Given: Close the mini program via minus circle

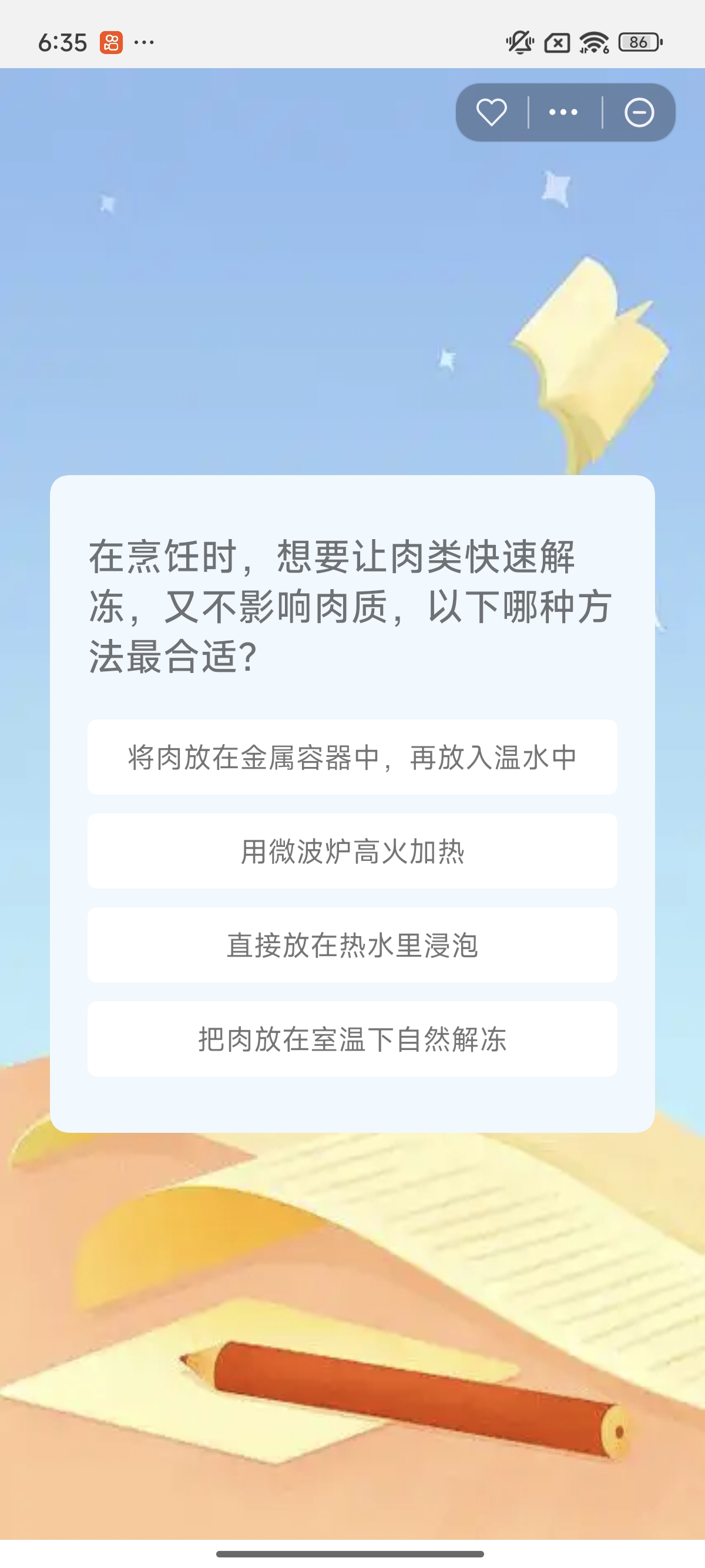Looking at the screenshot, I should (639, 113).
